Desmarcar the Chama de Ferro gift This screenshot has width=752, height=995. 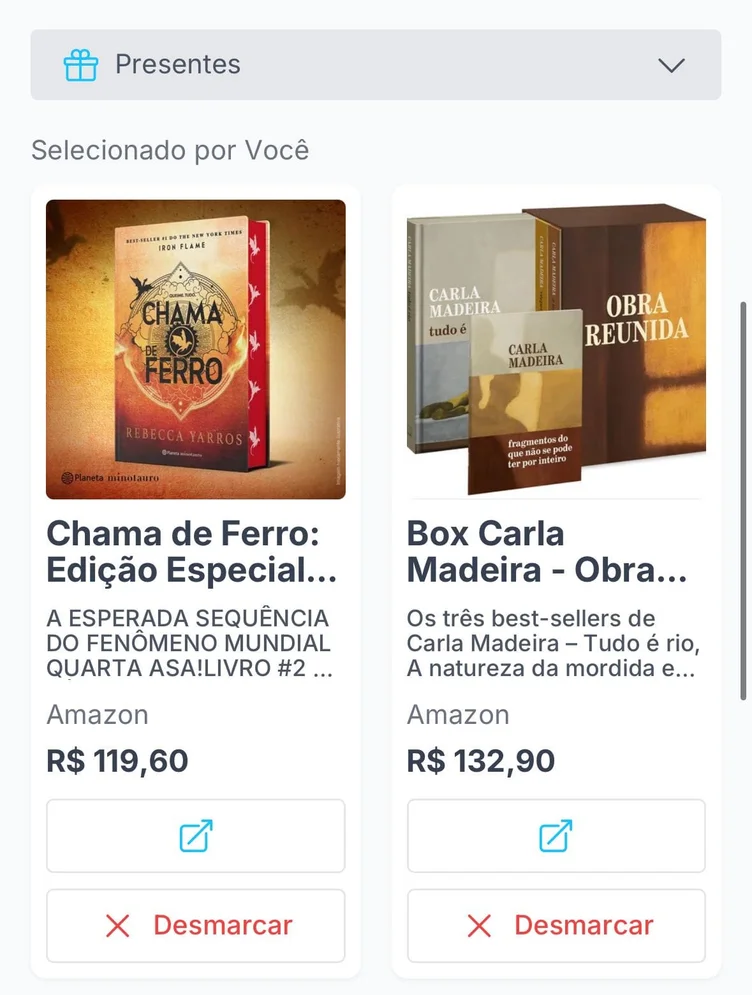(x=196, y=926)
